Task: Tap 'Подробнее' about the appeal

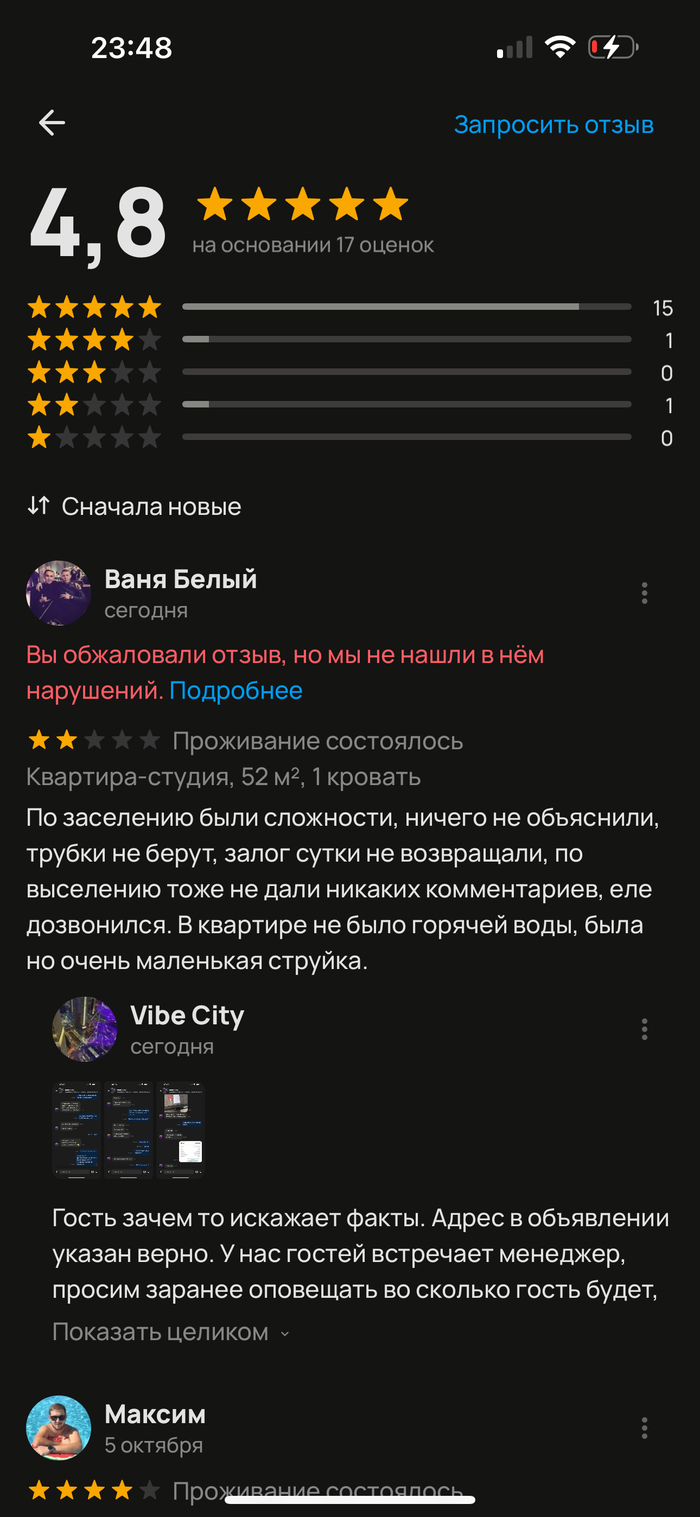Action: pos(236,690)
